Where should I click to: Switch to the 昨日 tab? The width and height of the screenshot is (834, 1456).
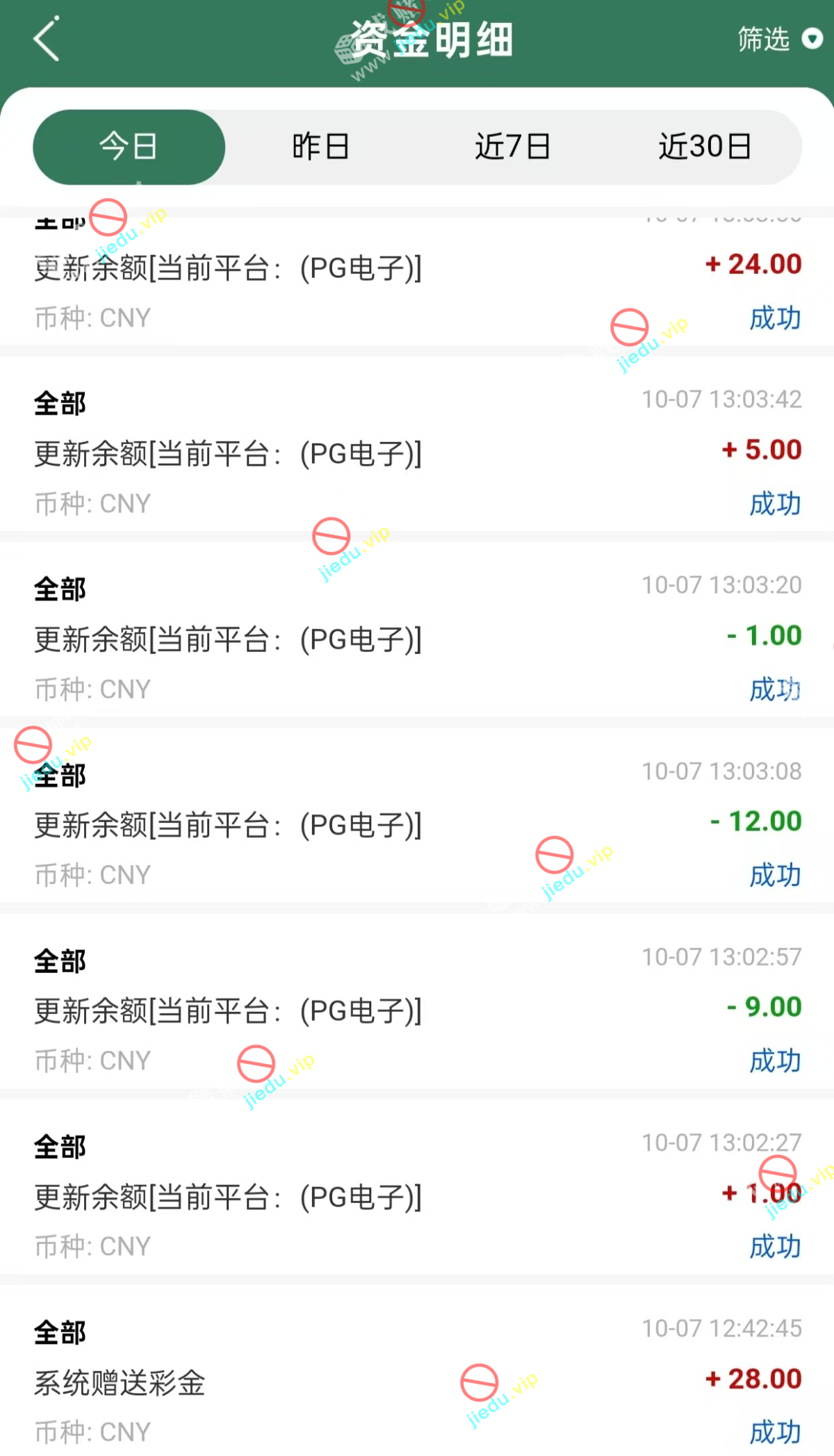click(320, 147)
